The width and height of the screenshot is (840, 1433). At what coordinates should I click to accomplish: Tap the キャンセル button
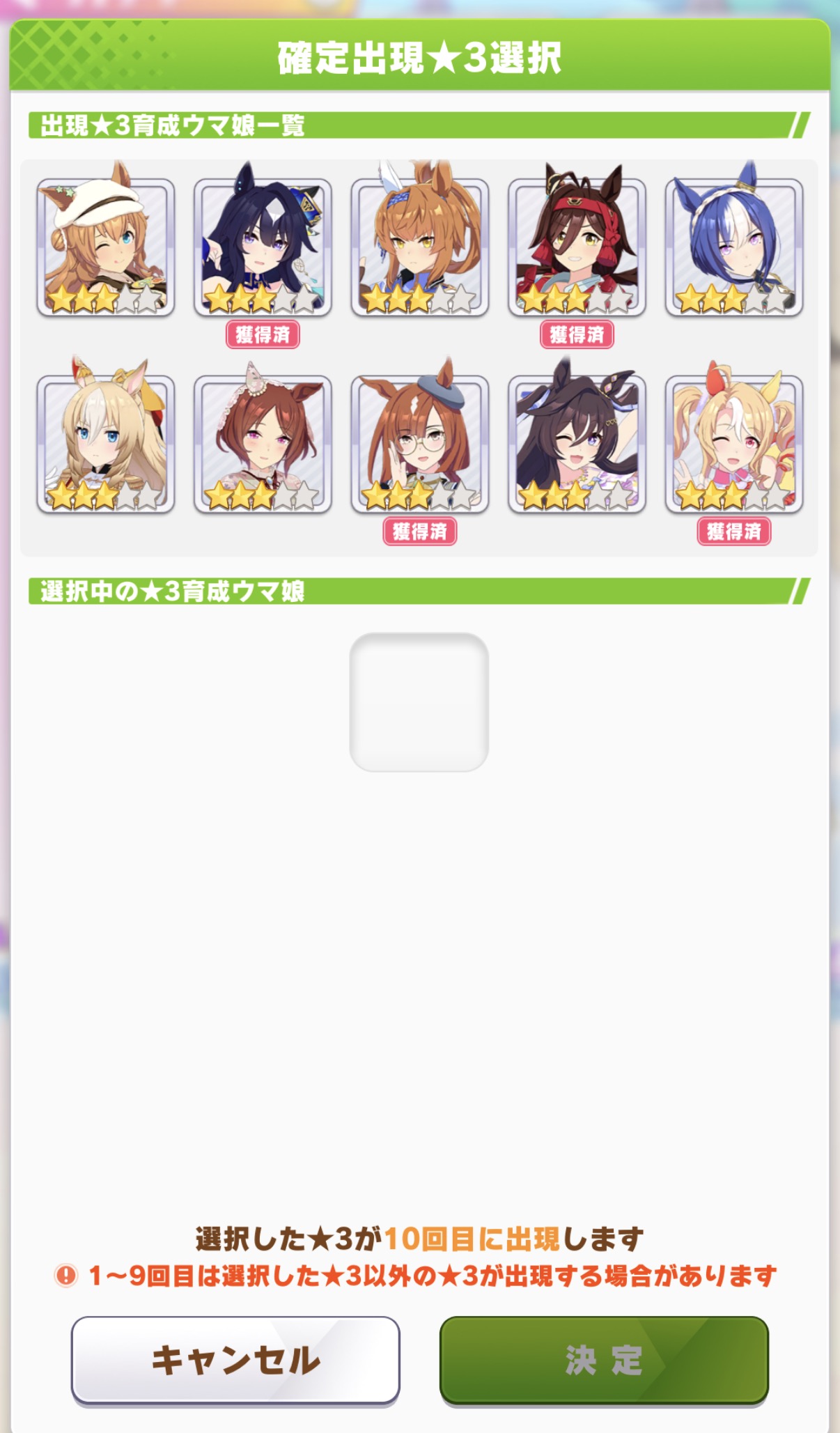coord(235,1359)
